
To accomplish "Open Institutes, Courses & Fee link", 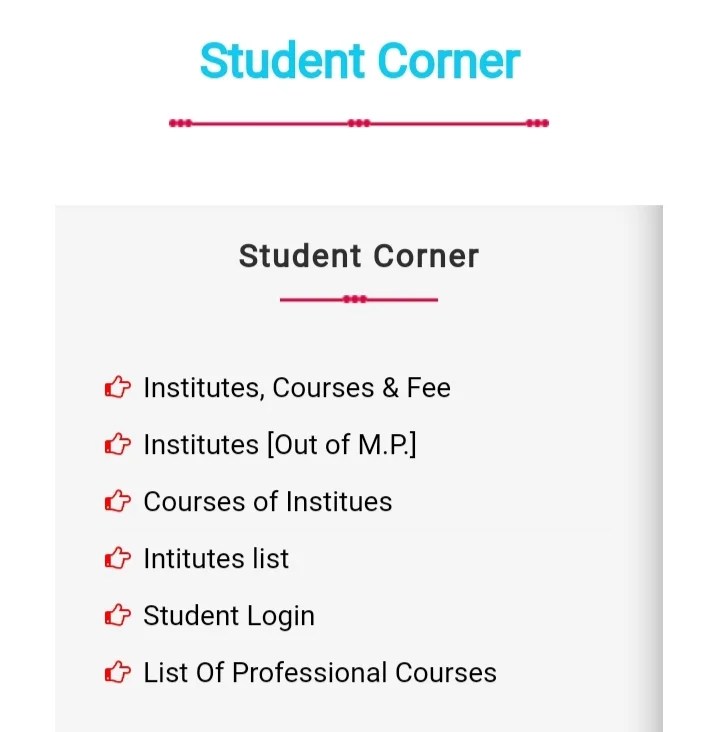I will [x=297, y=388].
